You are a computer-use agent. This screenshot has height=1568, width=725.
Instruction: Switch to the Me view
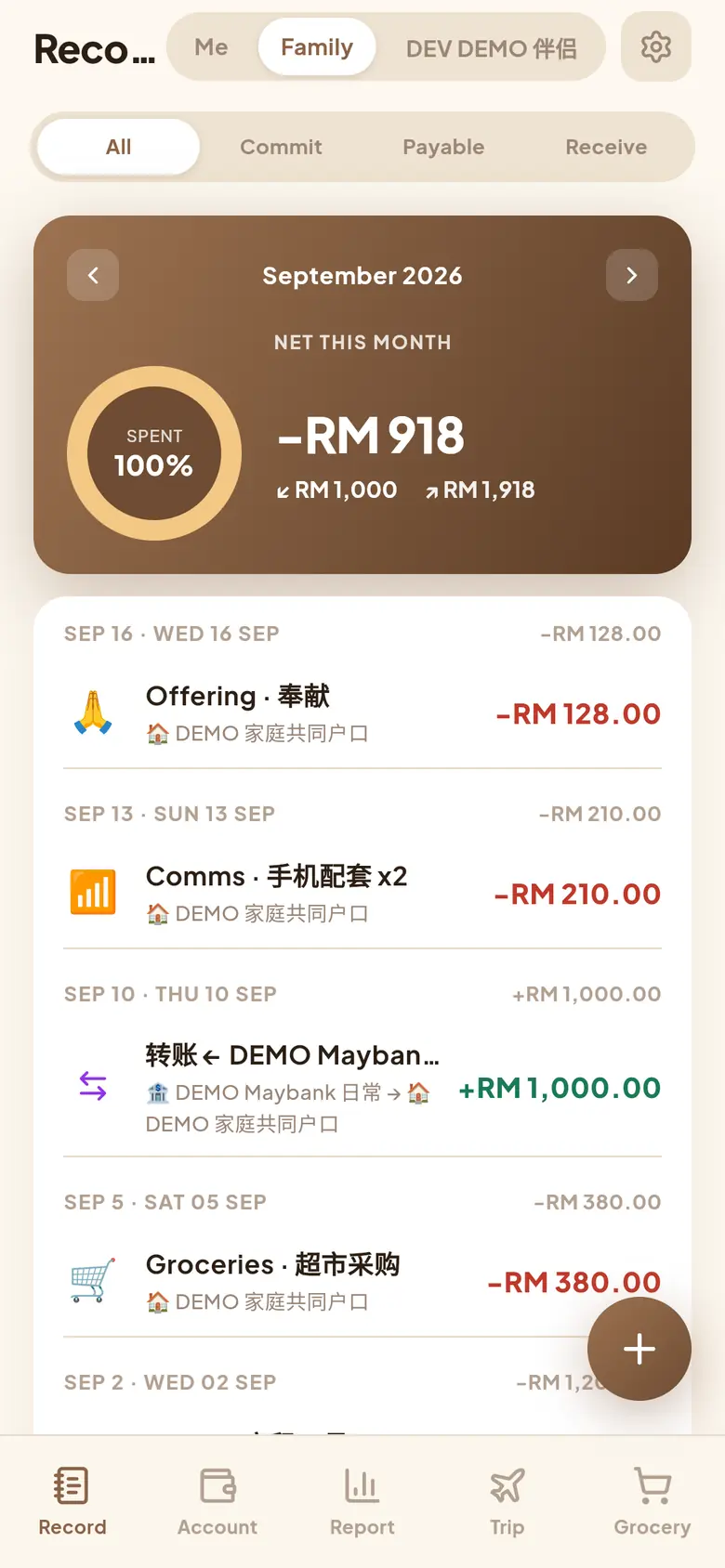[211, 47]
